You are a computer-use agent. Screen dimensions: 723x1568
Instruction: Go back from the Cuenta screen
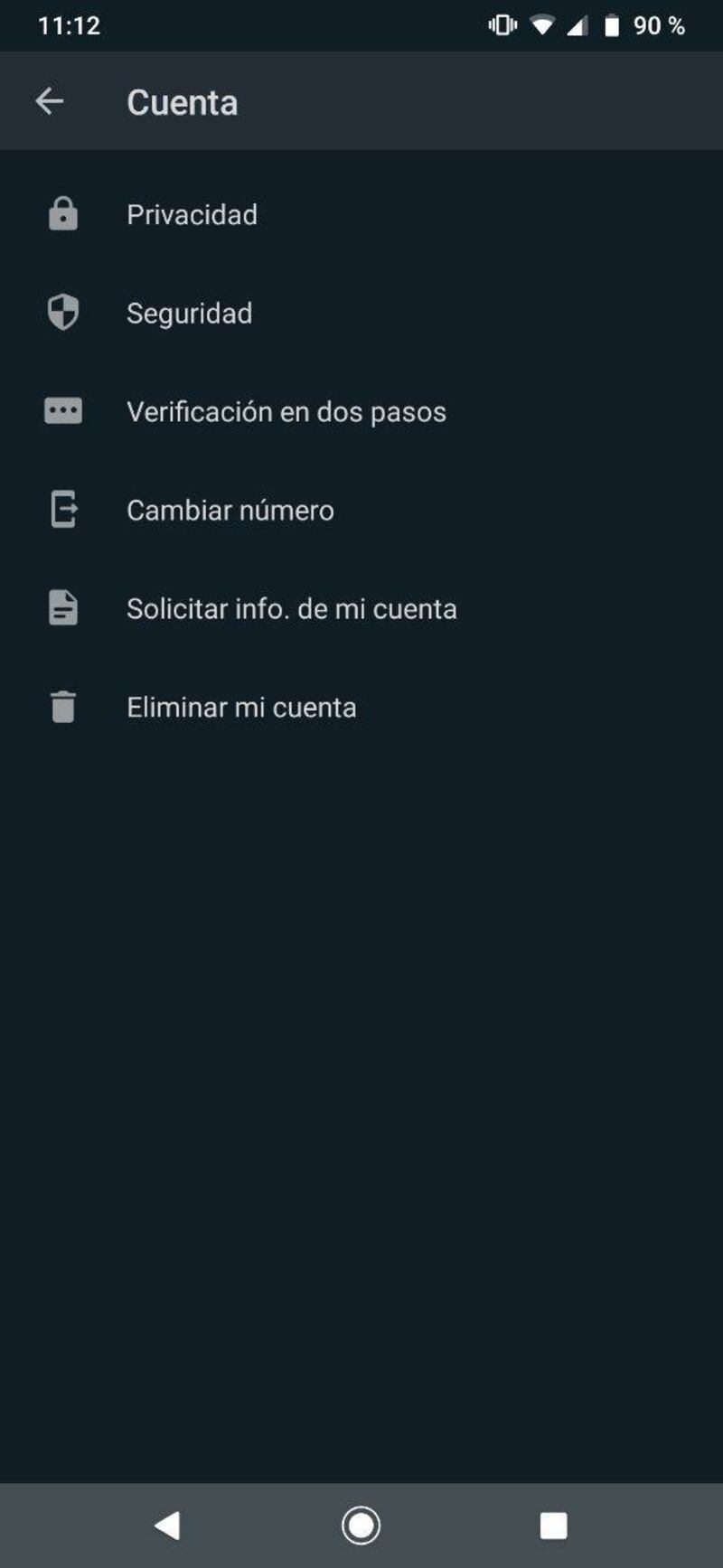point(50,102)
